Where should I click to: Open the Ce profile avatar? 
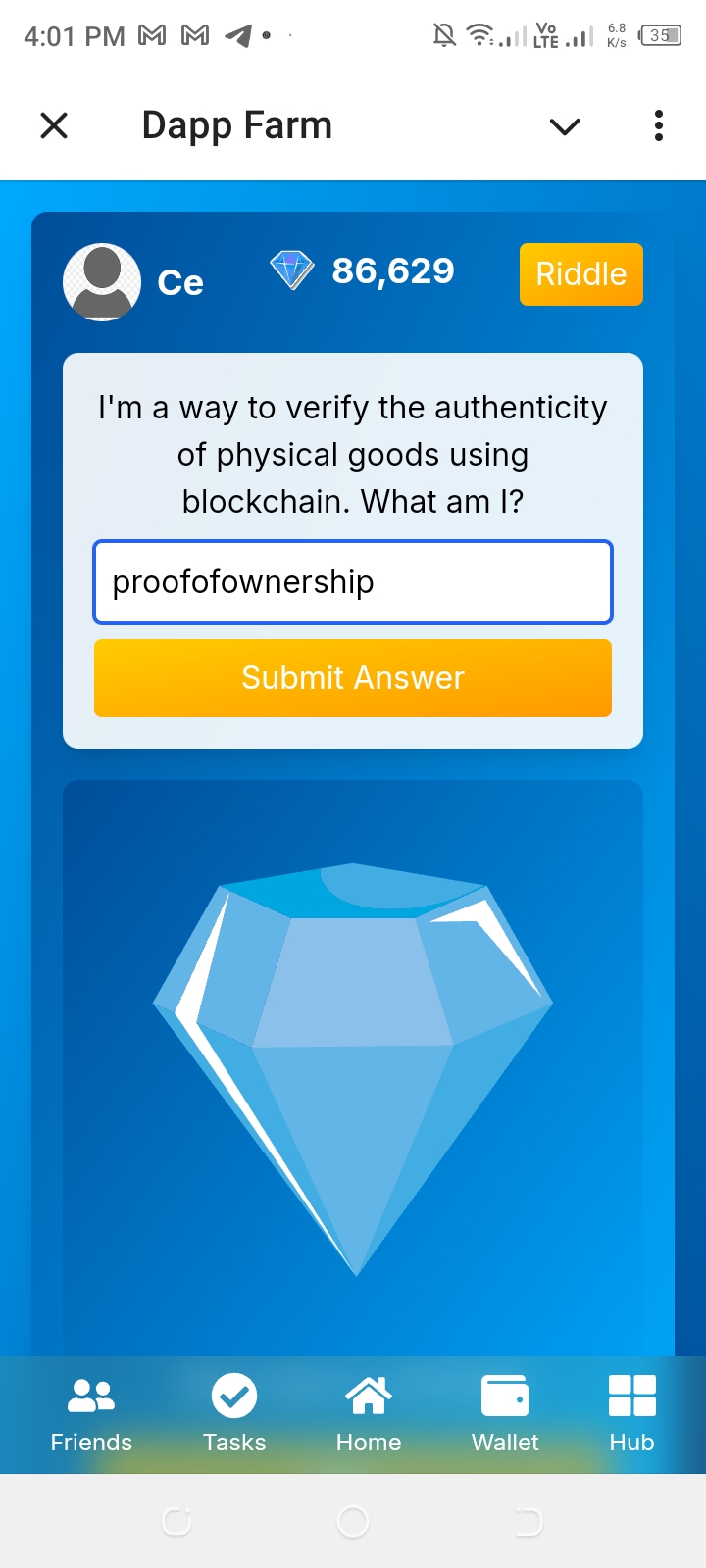point(102,282)
